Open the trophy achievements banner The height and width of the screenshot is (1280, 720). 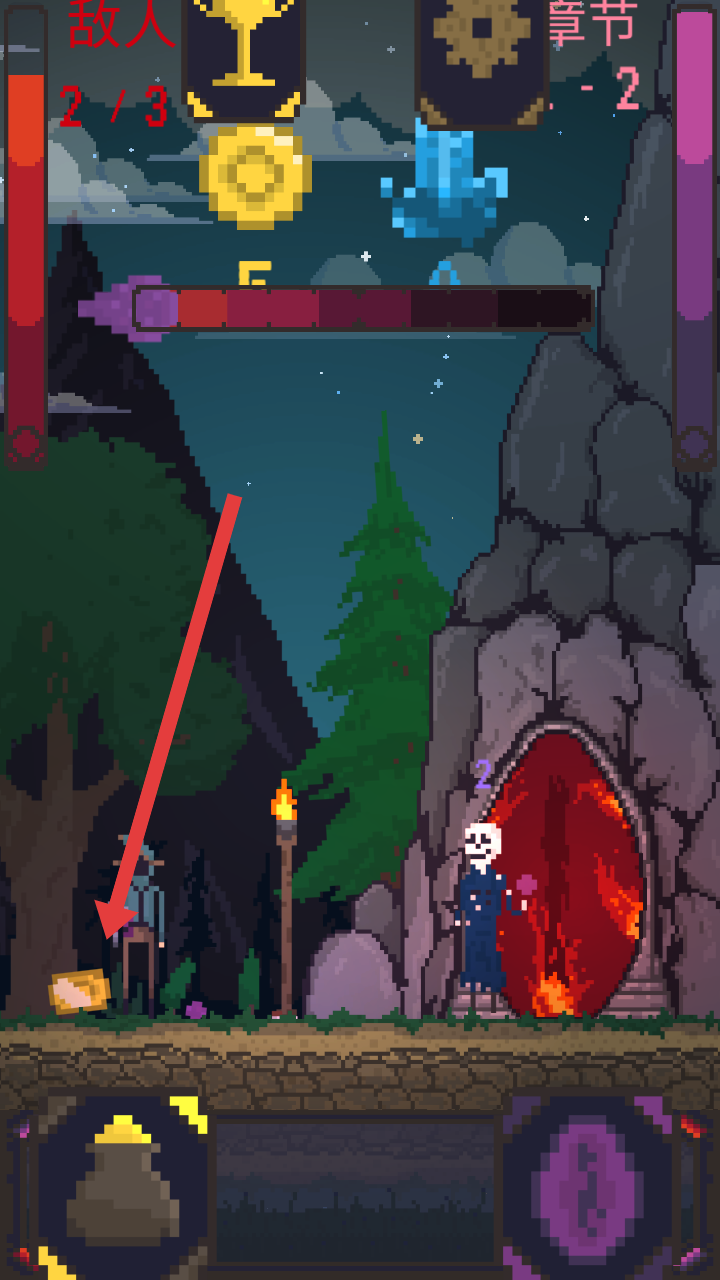[x=243, y=55]
